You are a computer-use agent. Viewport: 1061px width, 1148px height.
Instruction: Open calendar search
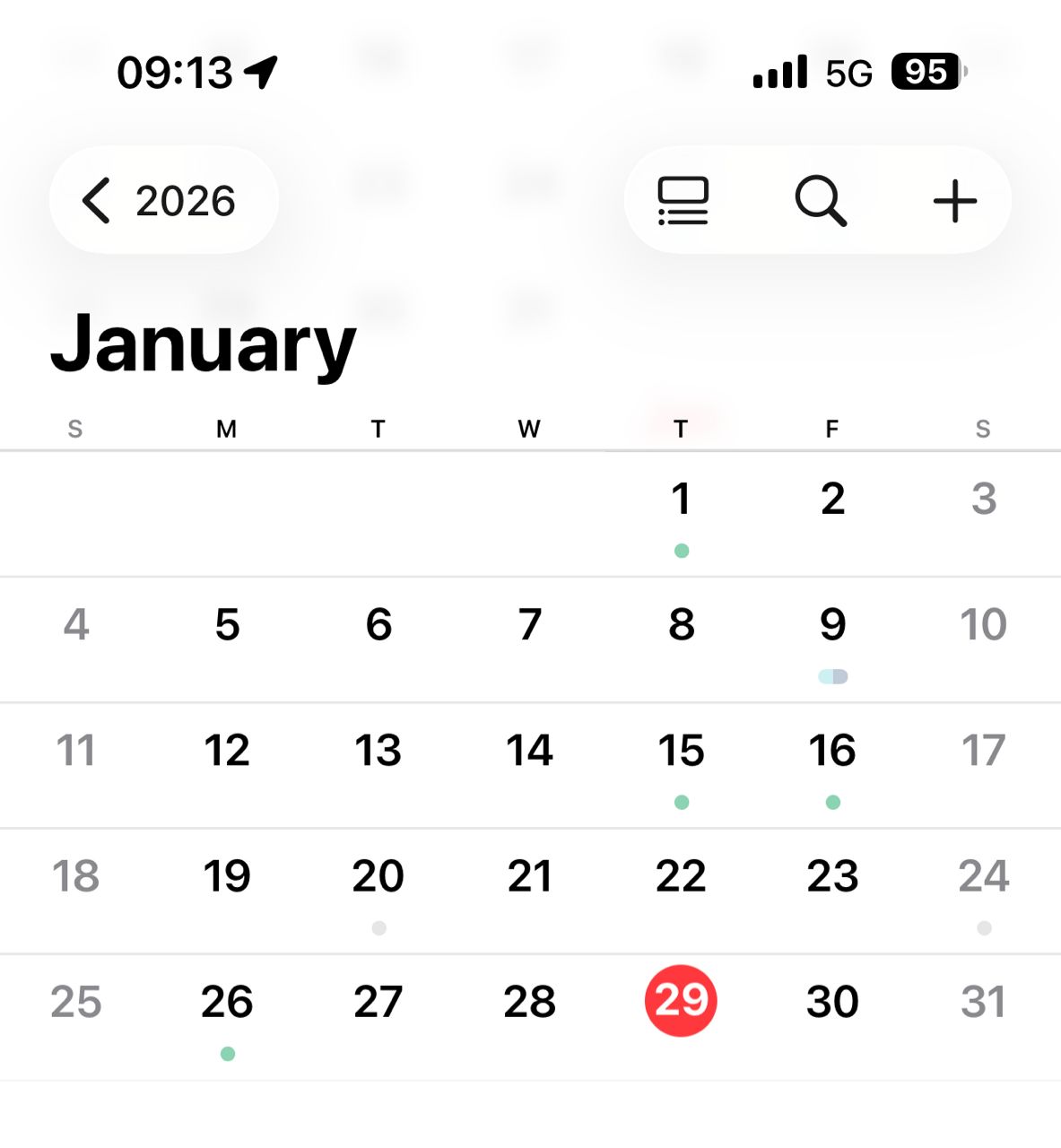pos(821,200)
